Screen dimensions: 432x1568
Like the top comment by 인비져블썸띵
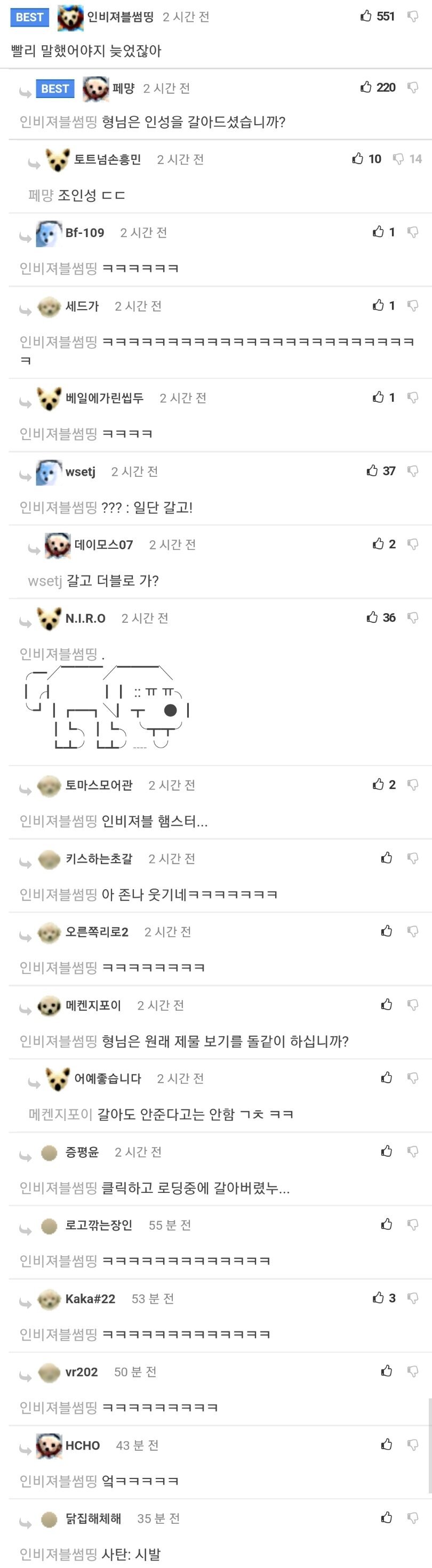pyautogui.click(x=366, y=16)
